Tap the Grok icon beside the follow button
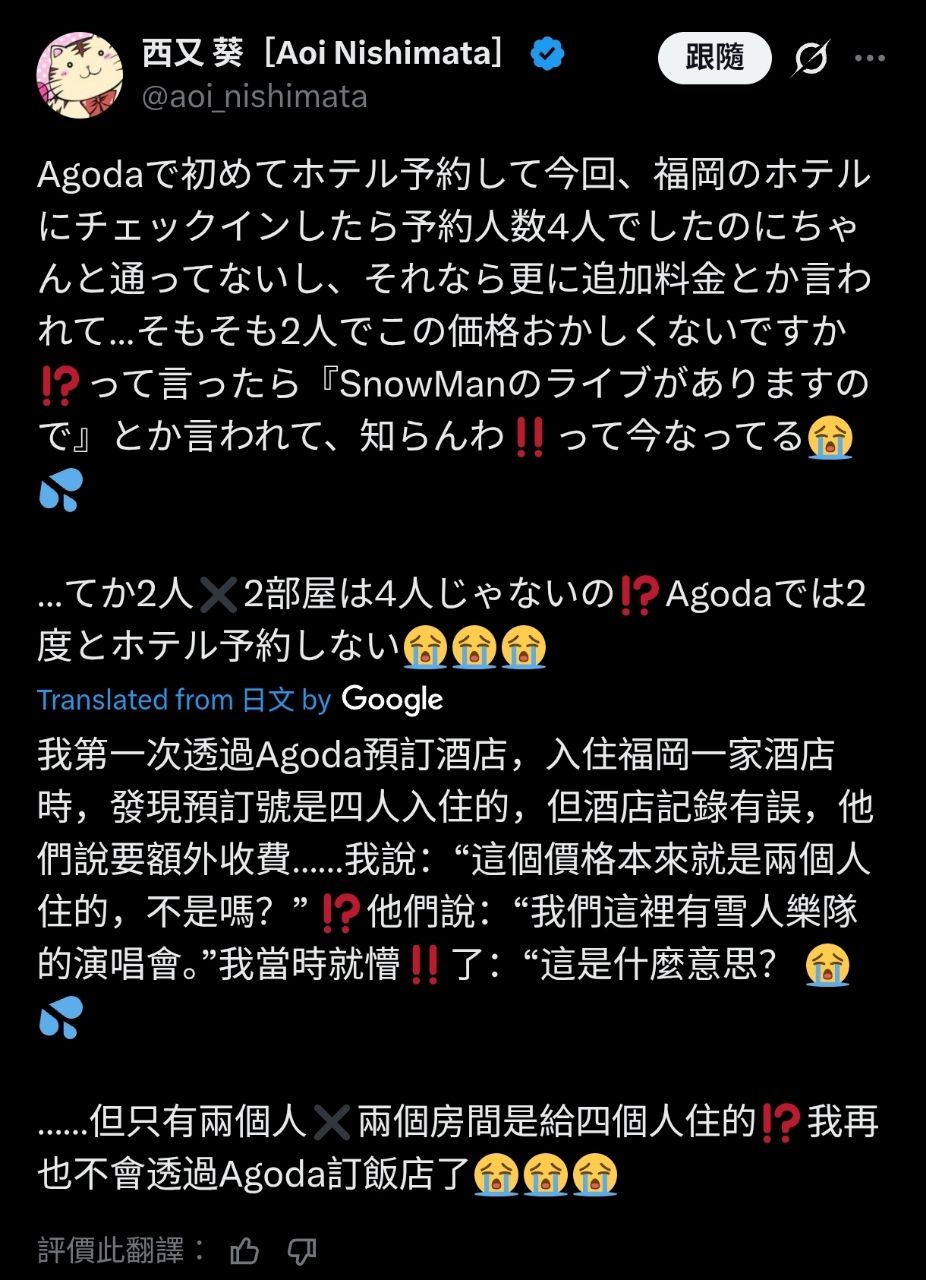This screenshot has height=1280, width=926. (x=809, y=59)
